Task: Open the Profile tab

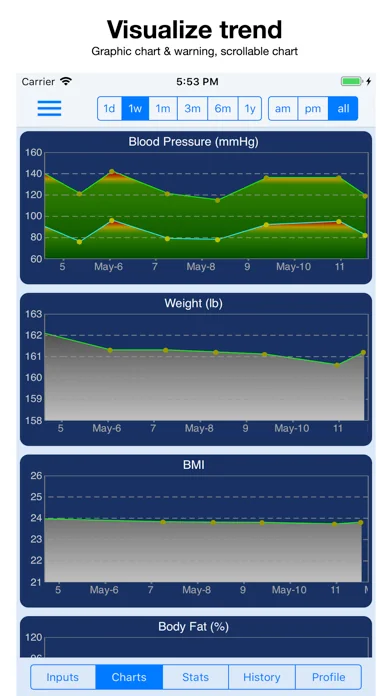Action: pyautogui.click(x=329, y=677)
